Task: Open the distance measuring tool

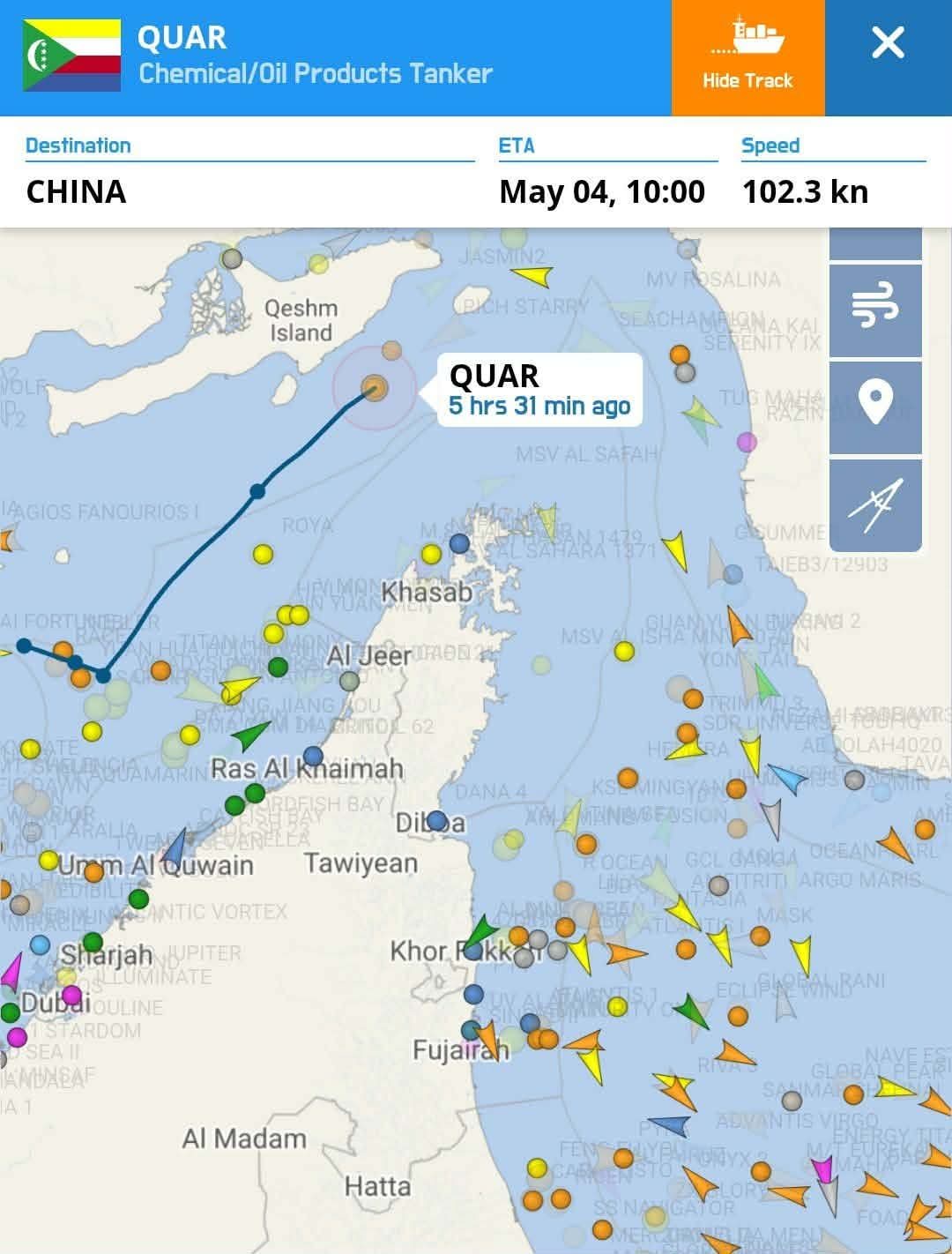Action: pyautogui.click(x=874, y=504)
